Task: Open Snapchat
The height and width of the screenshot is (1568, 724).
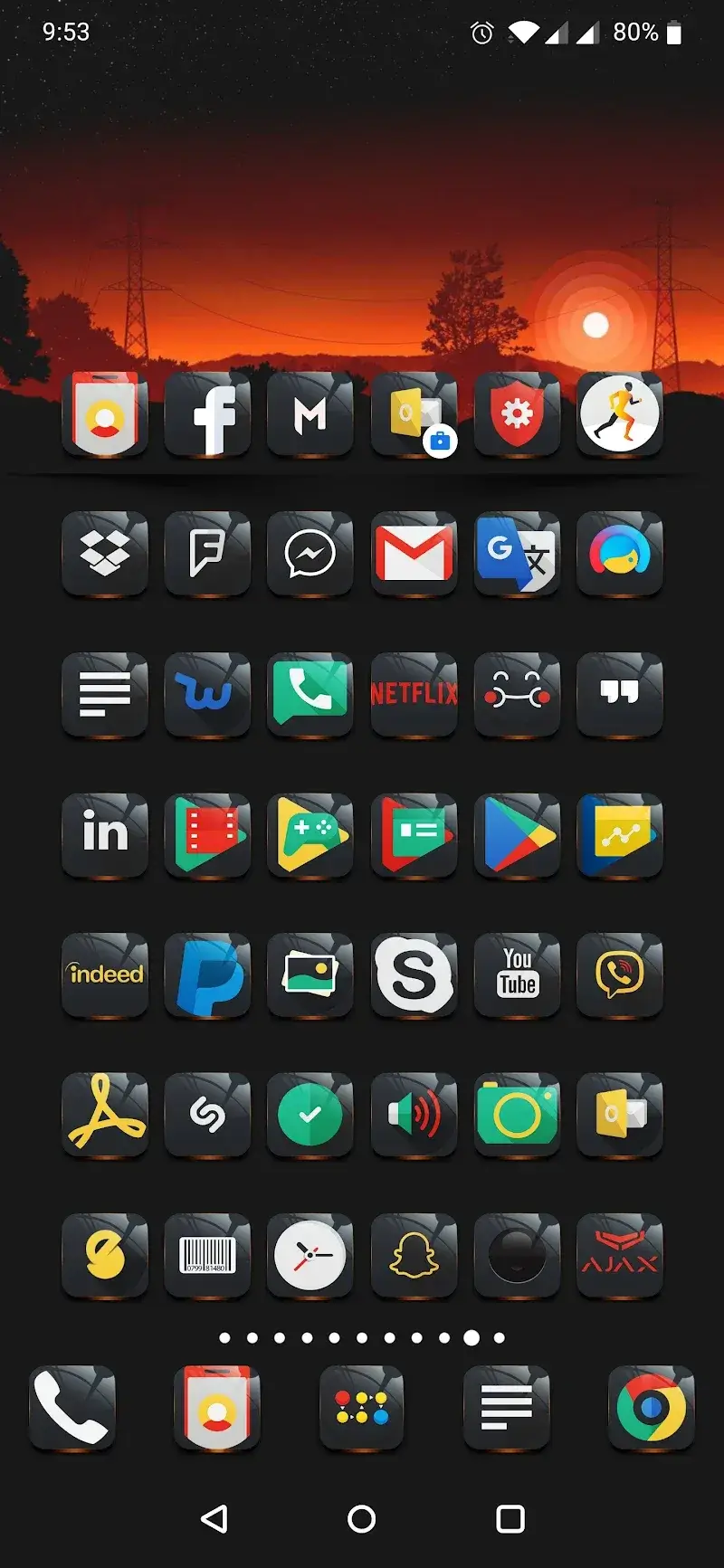Action: (414, 1256)
